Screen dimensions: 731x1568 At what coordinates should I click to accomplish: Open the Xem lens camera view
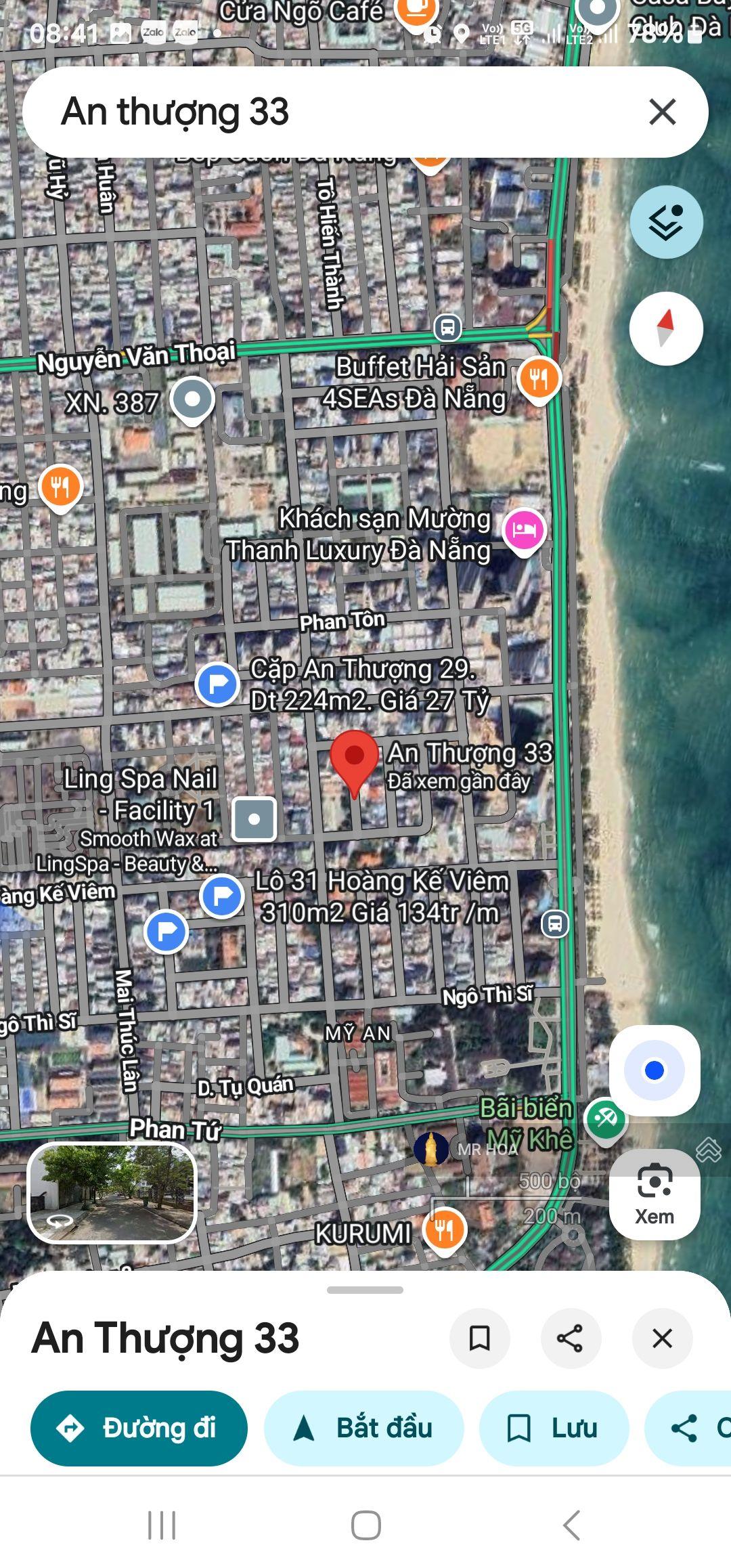point(654,1194)
